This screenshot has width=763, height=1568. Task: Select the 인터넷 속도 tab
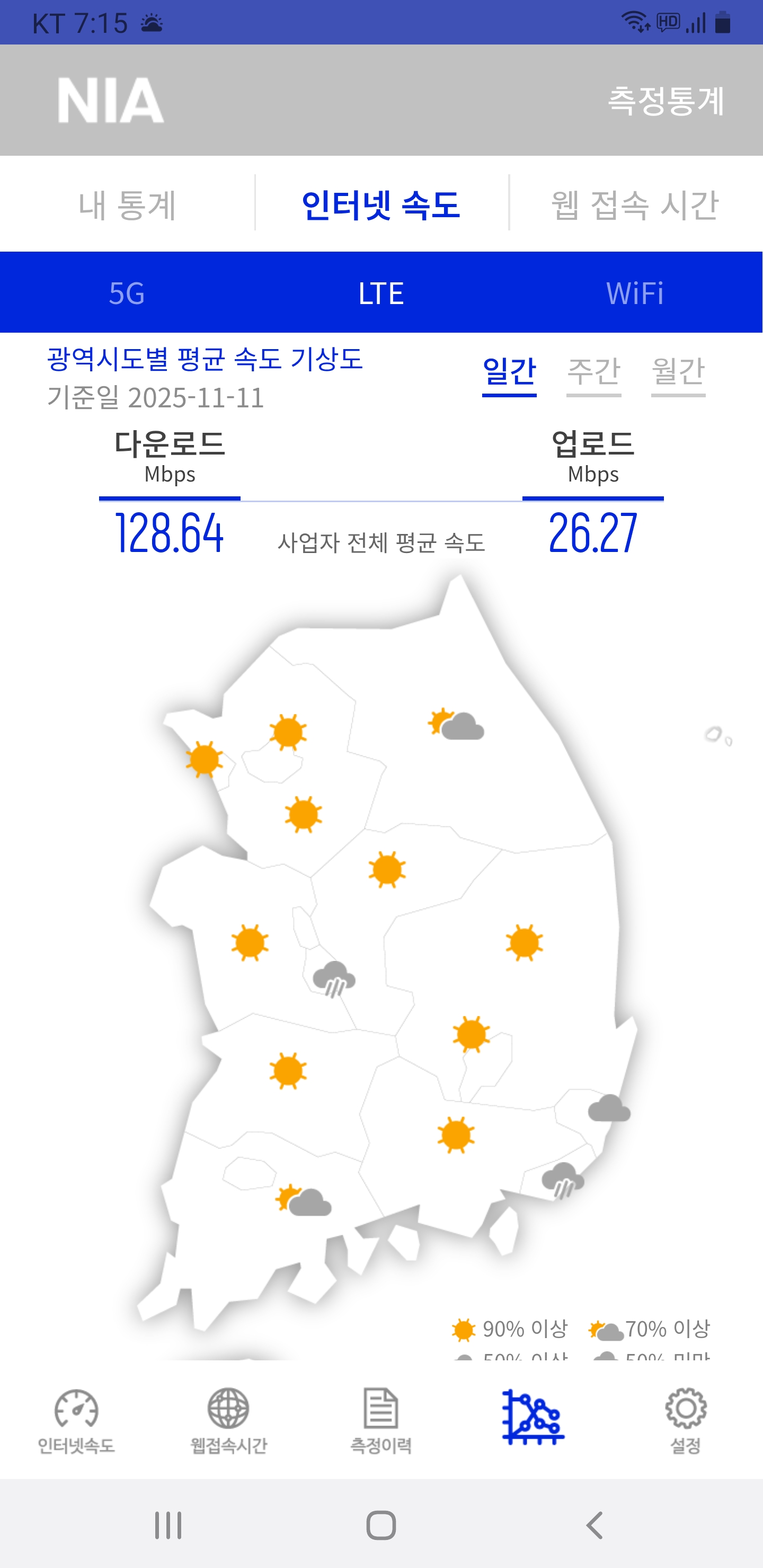[x=381, y=204]
